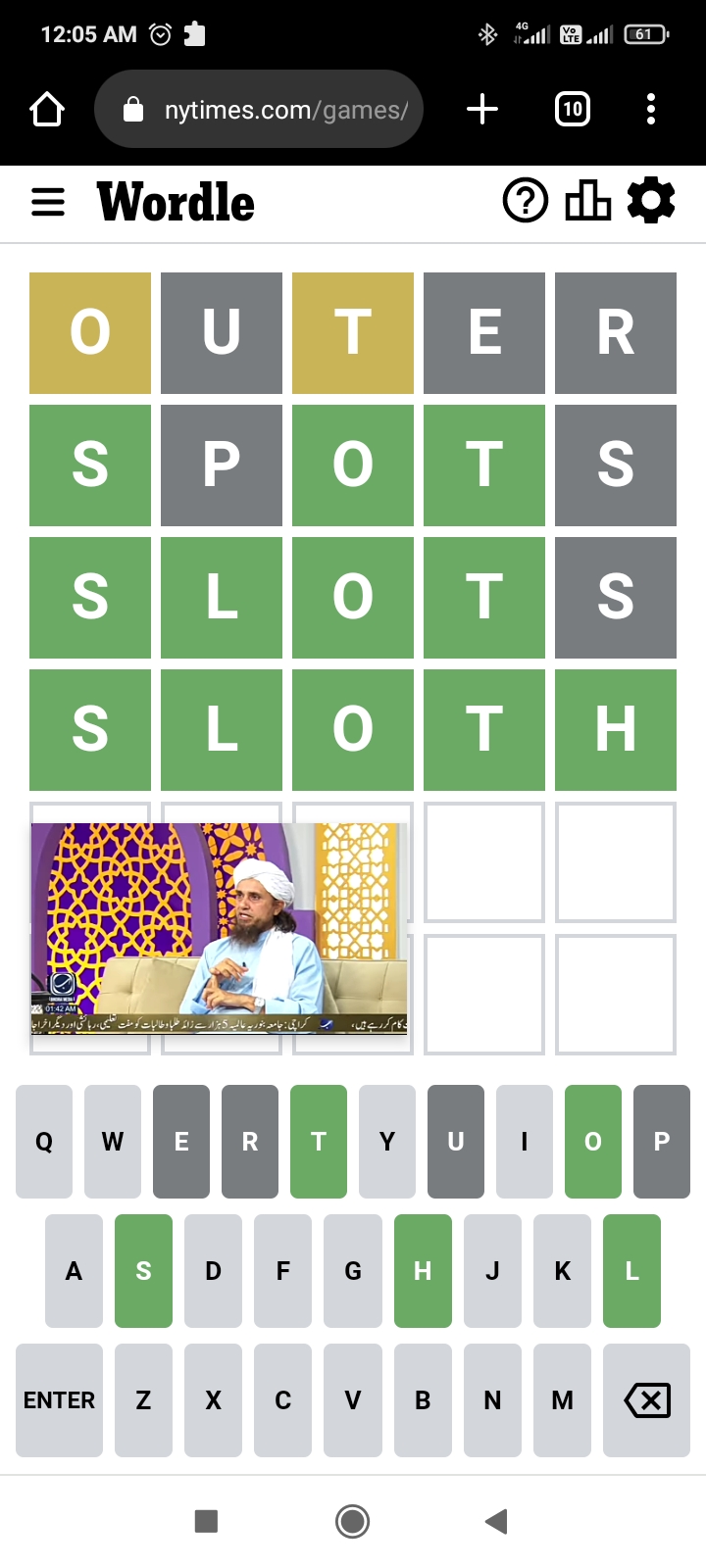Type the letter Q key
The width and height of the screenshot is (706, 1568).
44,1142
